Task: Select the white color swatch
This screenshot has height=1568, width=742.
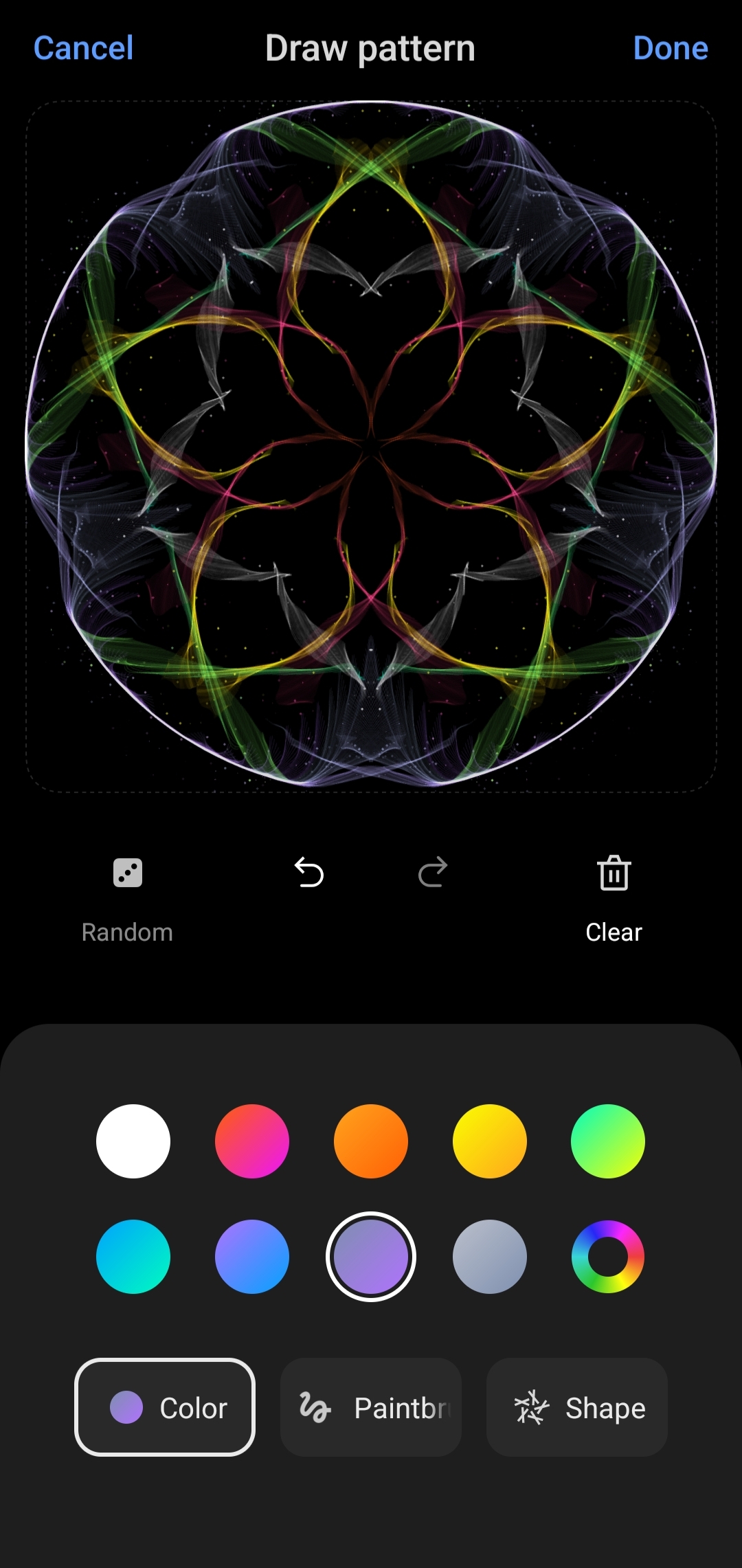Action: [x=133, y=1141]
